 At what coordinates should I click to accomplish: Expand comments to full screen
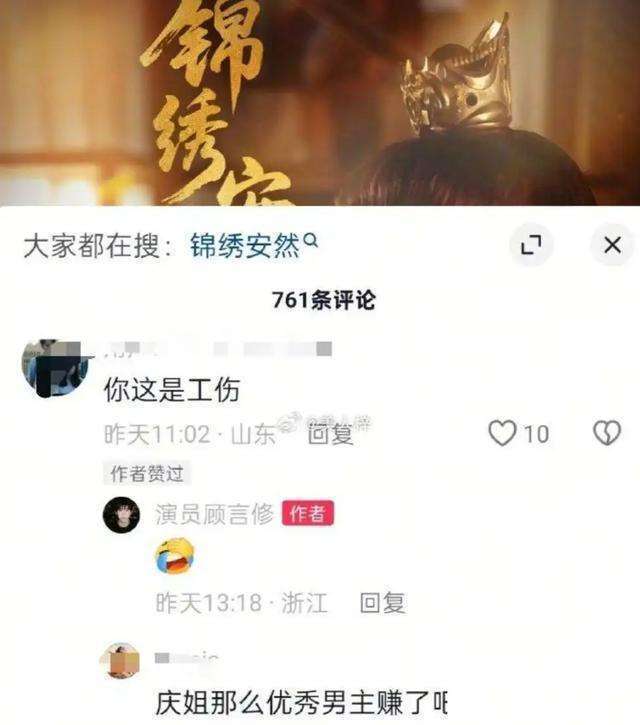(531, 245)
